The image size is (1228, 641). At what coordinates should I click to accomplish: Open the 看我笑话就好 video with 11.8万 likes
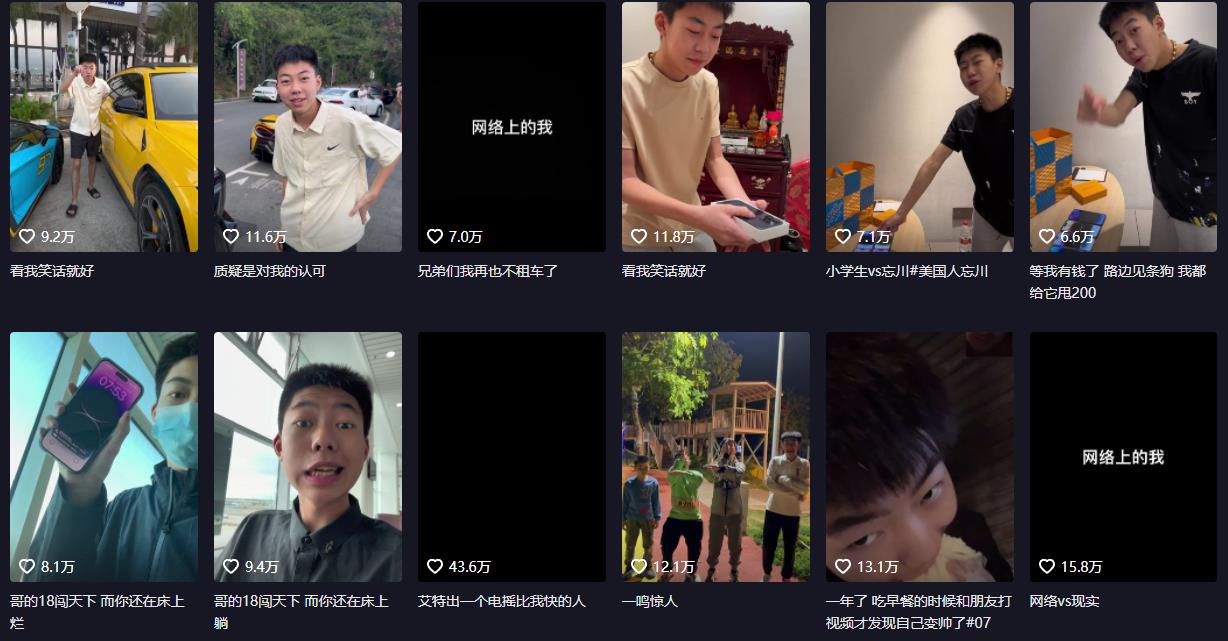coord(715,127)
